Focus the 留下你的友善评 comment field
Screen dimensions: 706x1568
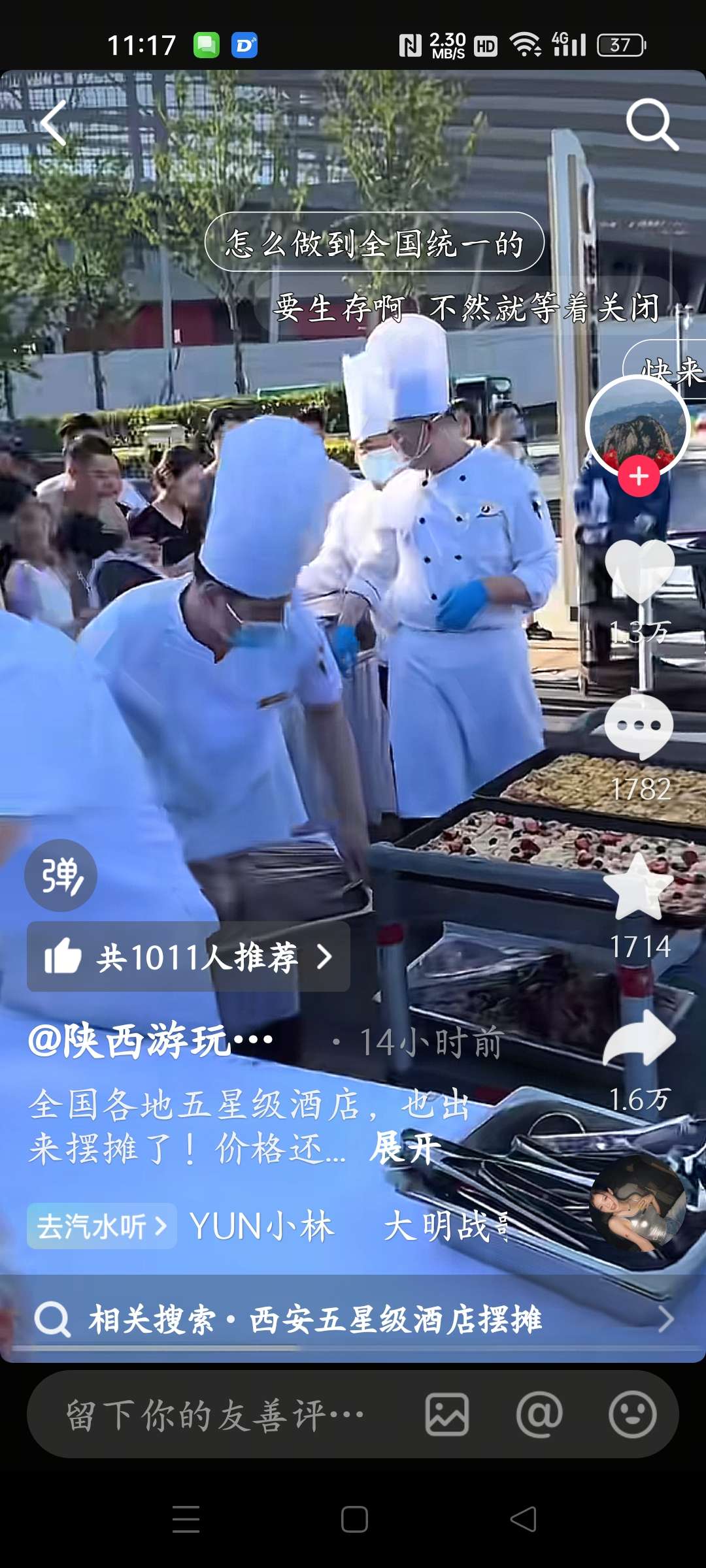point(216,1415)
